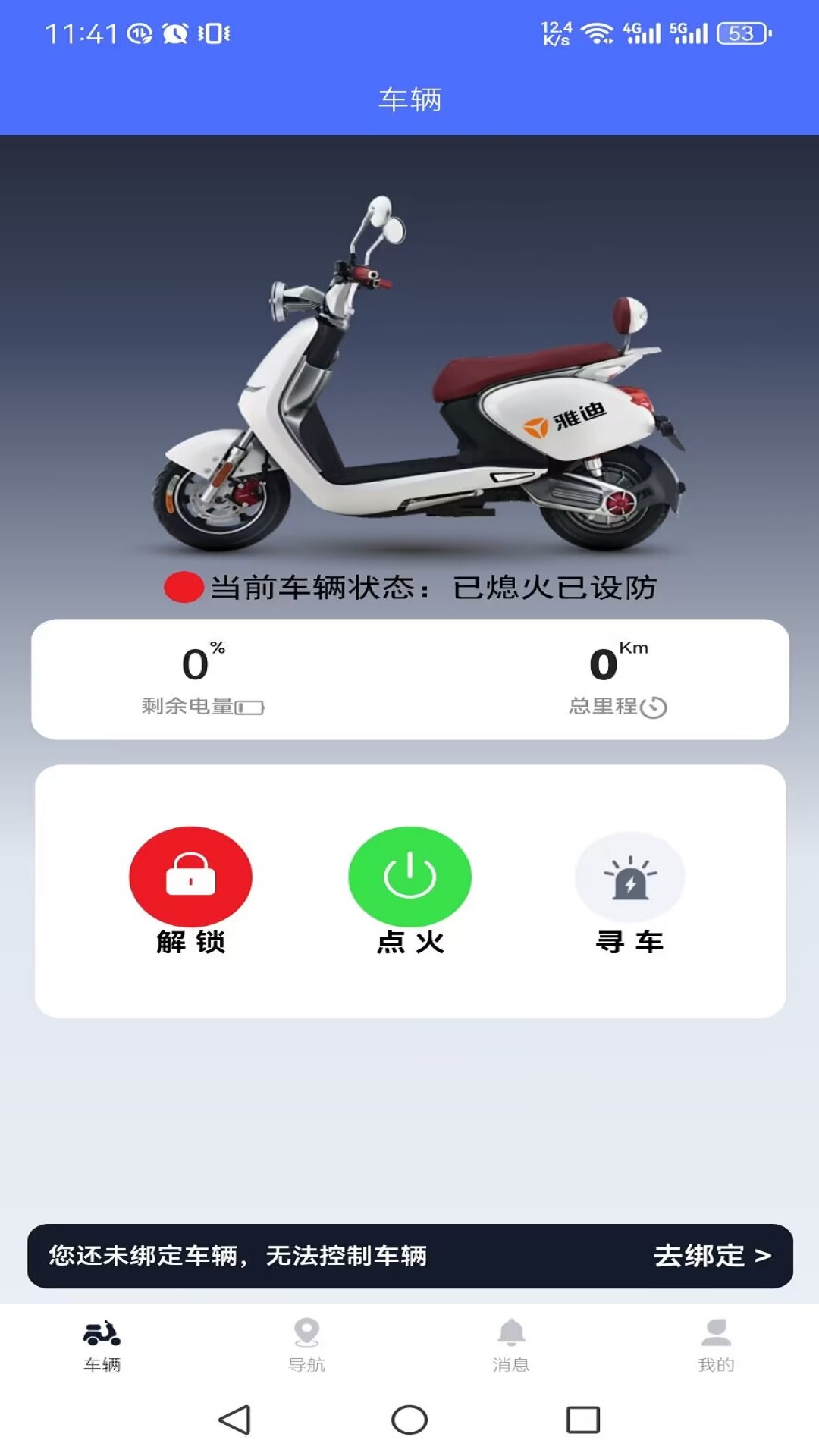Switch to the 我的 profile tab
Image resolution: width=819 pixels, height=1456 pixels.
coord(716,1345)
